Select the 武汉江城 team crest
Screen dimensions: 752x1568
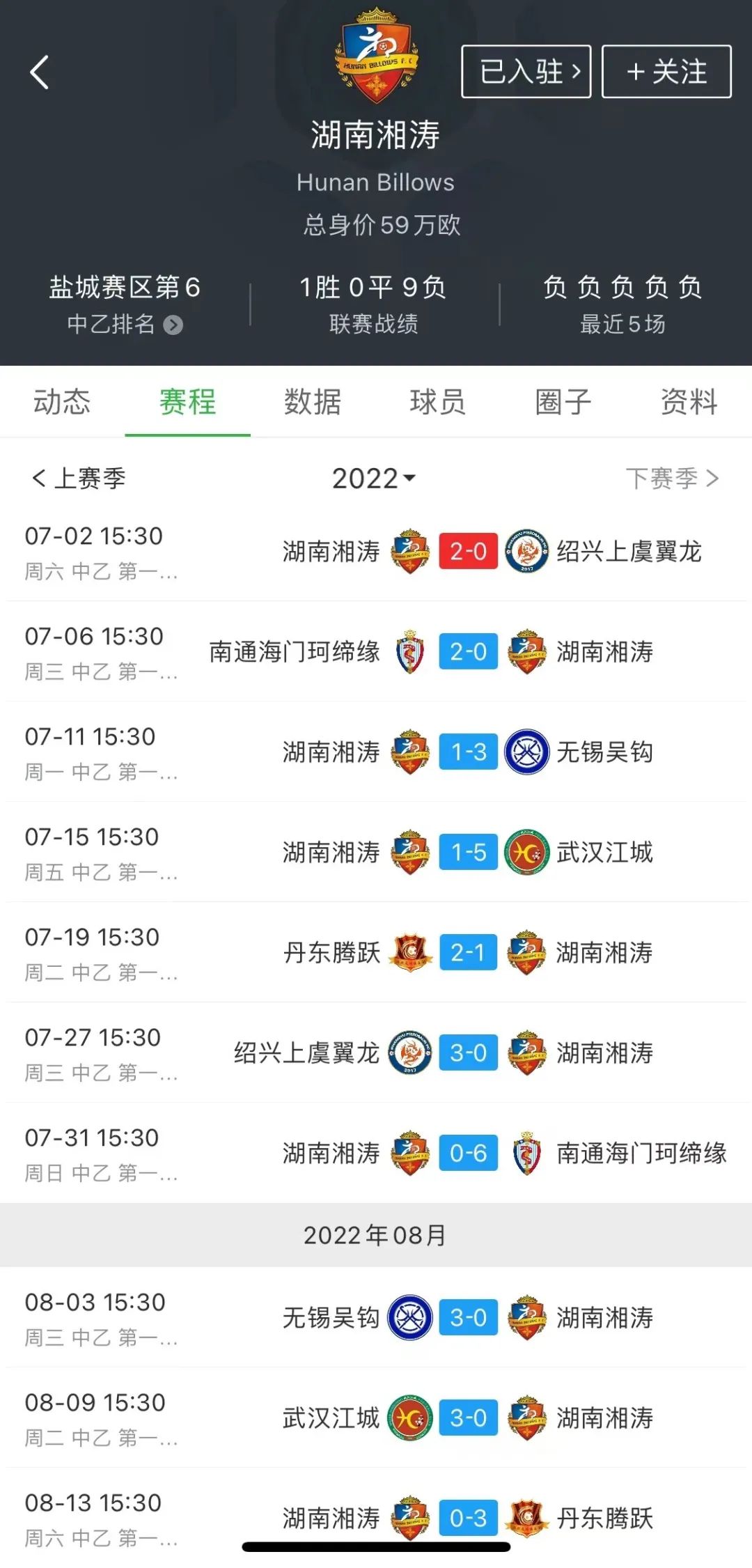(x=527, y=852)
